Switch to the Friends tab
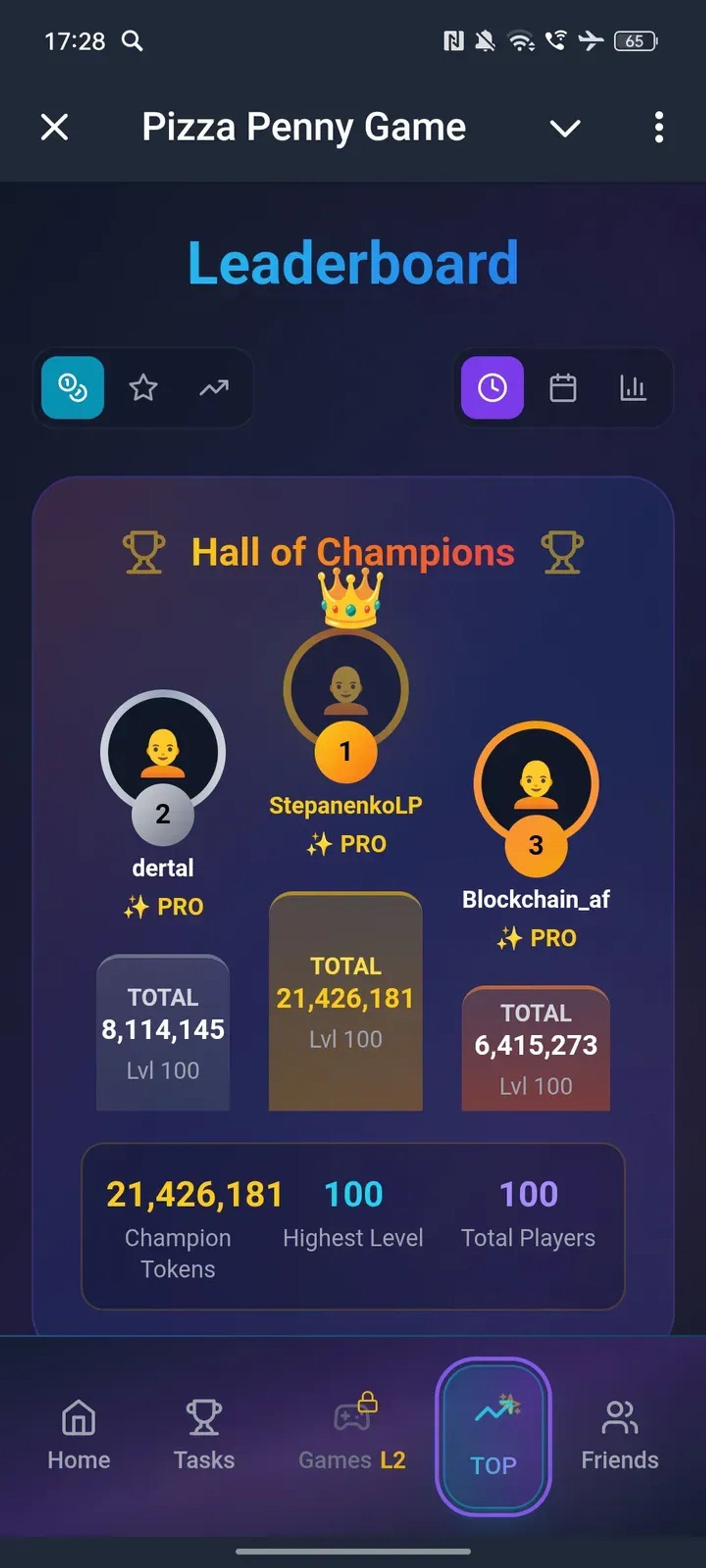 (619, 1434)
